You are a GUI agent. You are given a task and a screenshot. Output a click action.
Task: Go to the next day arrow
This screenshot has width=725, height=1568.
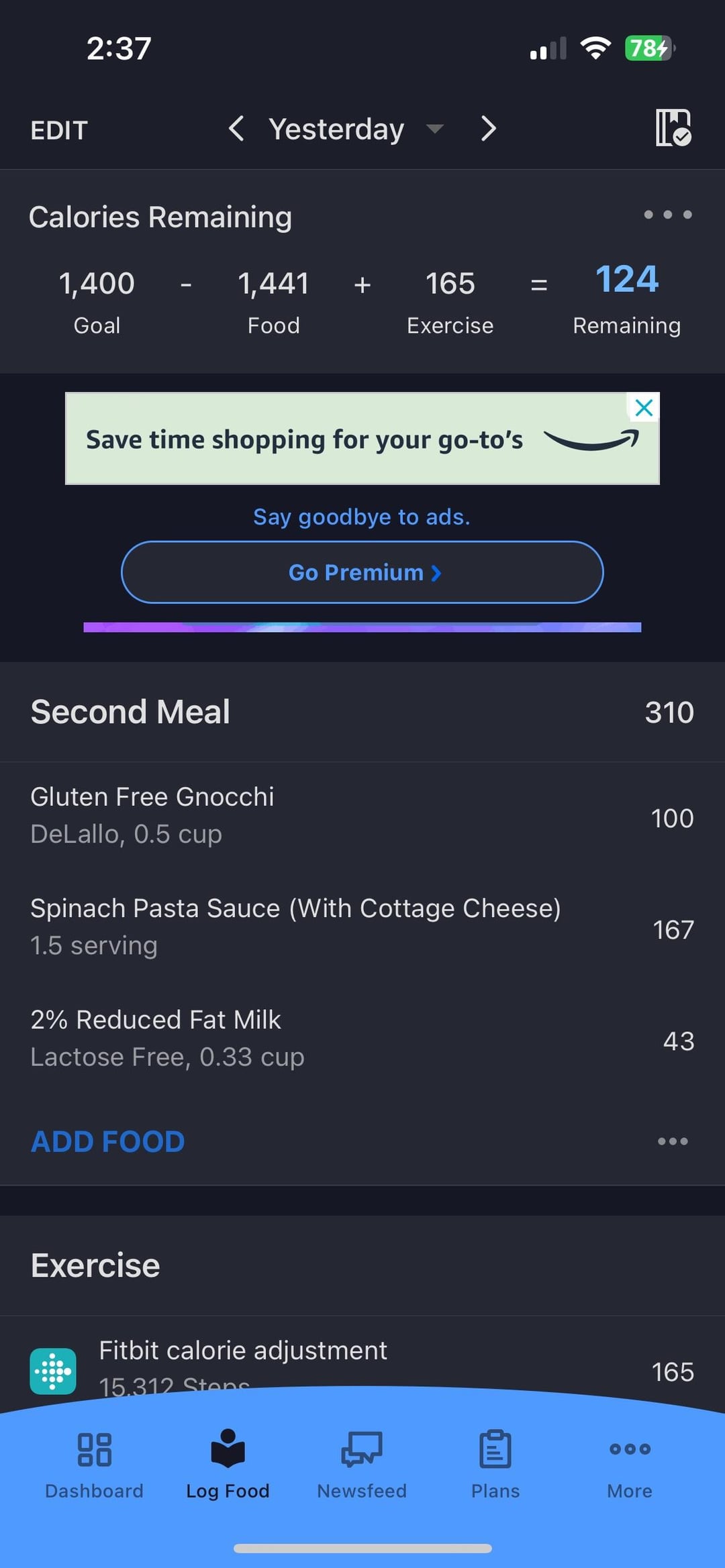[x=489, y=128]
